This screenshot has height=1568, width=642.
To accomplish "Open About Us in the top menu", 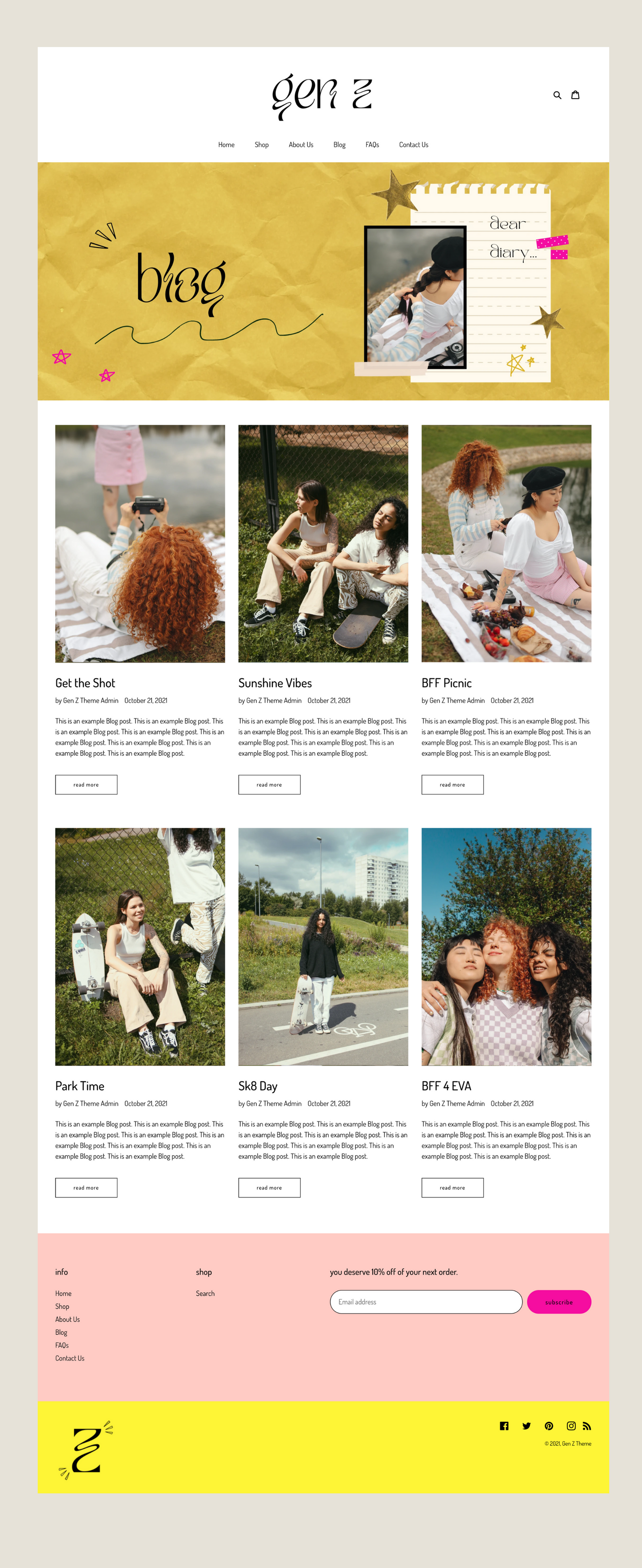I will click(x=301, y=145).
